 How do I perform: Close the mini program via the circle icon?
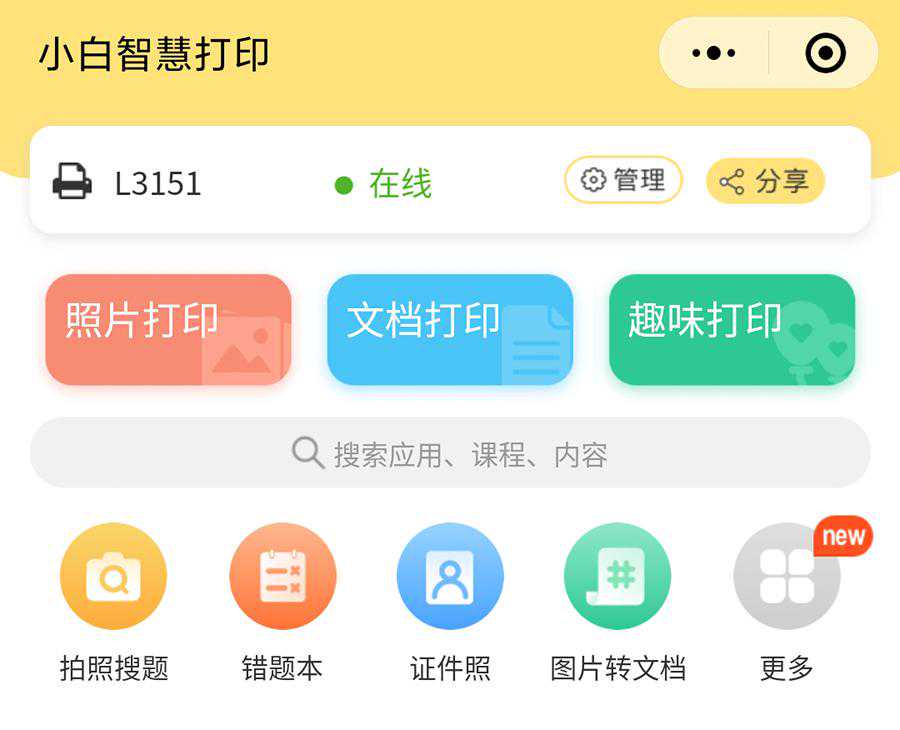coord(825,53)
